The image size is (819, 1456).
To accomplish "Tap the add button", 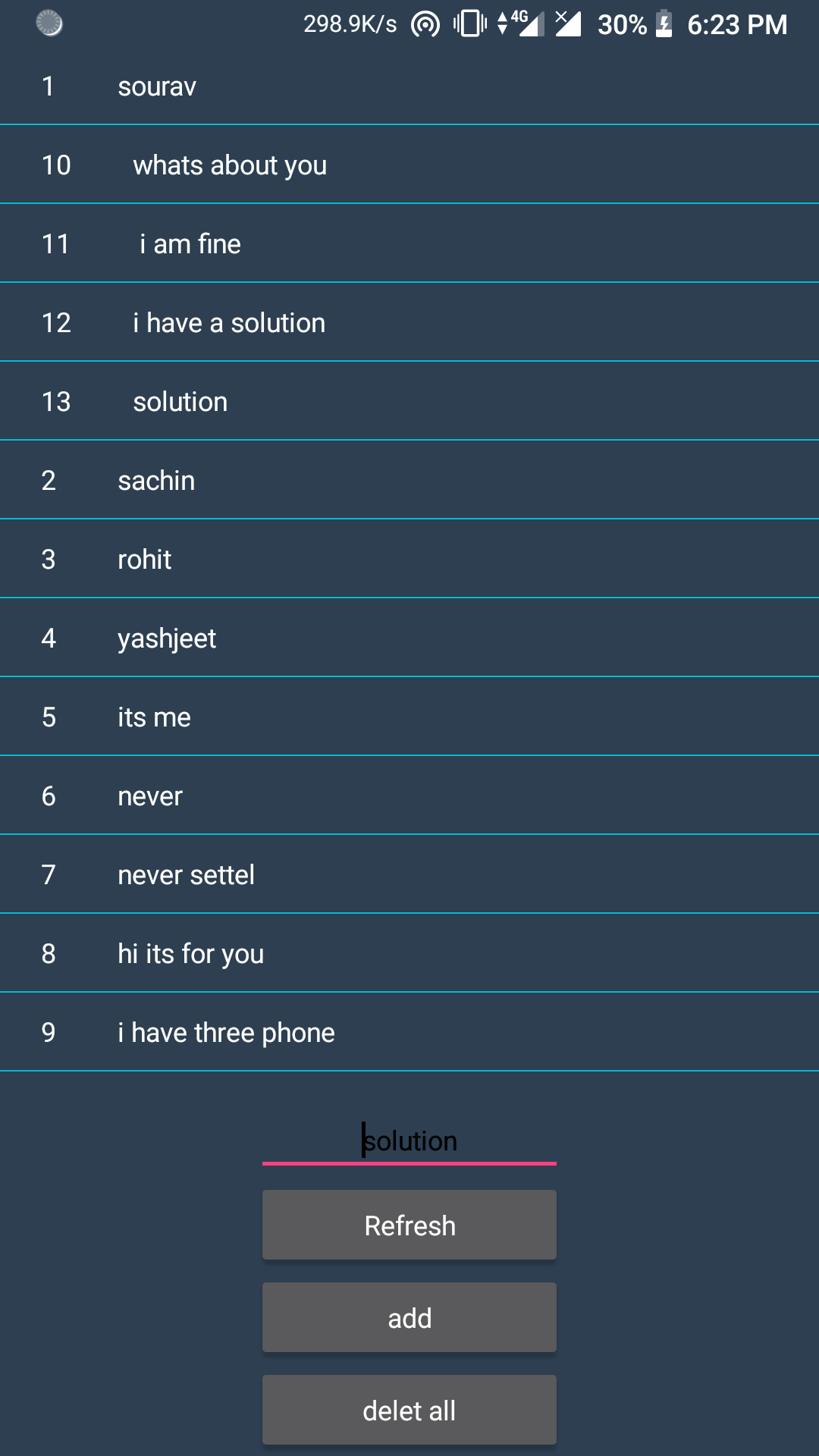I will pos(409,1317).
